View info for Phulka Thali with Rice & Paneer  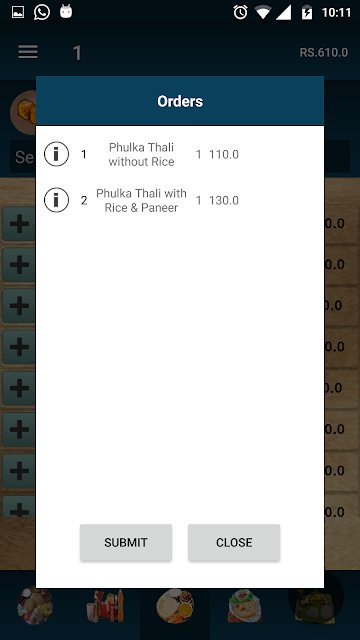(56, 200)
